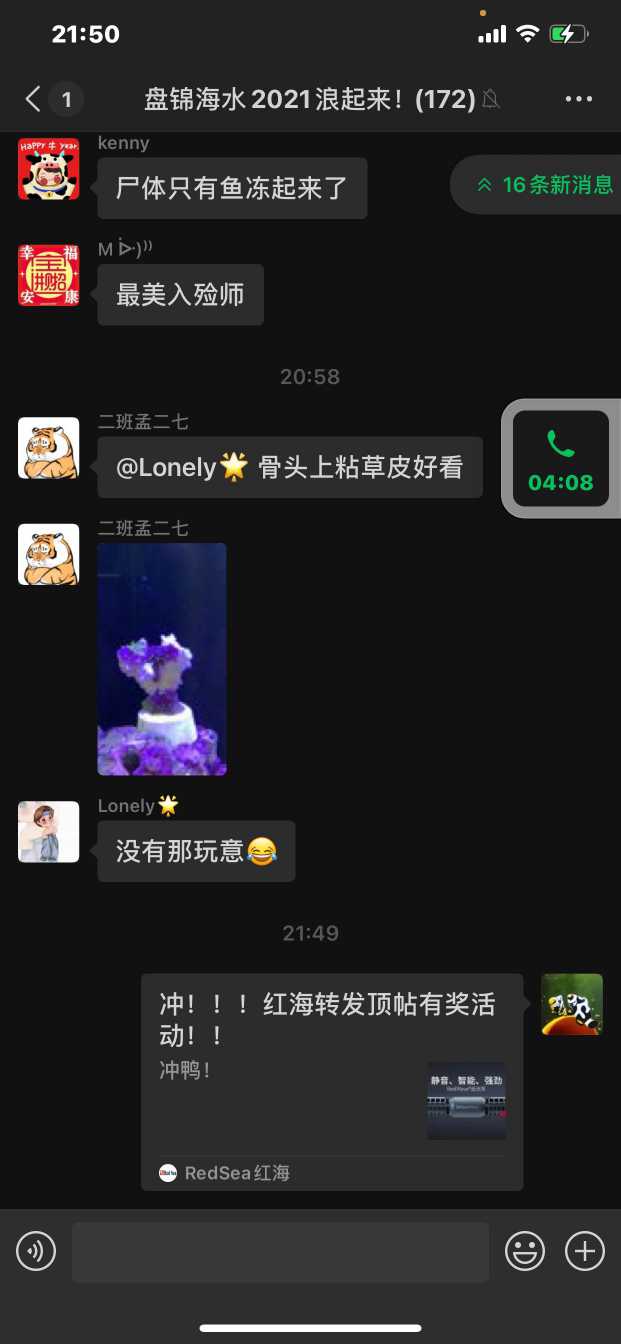The height and width of the screenshot is (1344, 621).
Task: Open Lonely's profile avatar
Action: (49, 831)
